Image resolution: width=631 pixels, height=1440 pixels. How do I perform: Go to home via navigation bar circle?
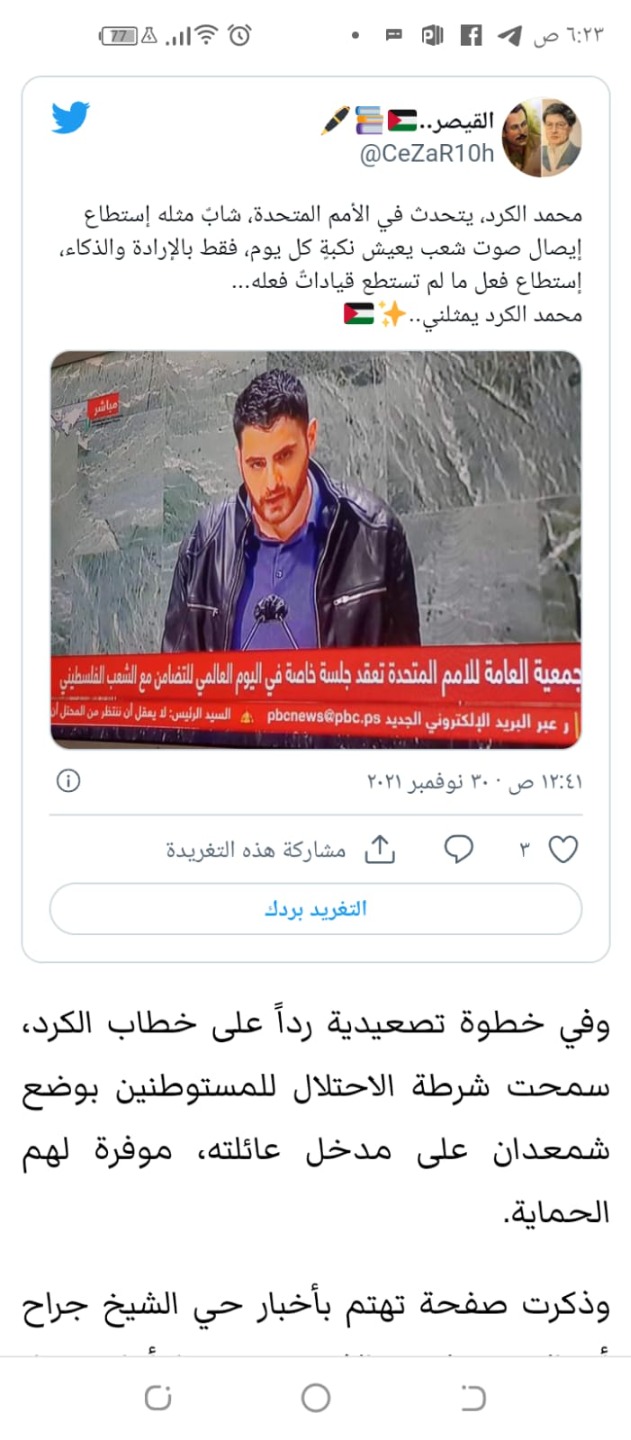point(315,1397)
